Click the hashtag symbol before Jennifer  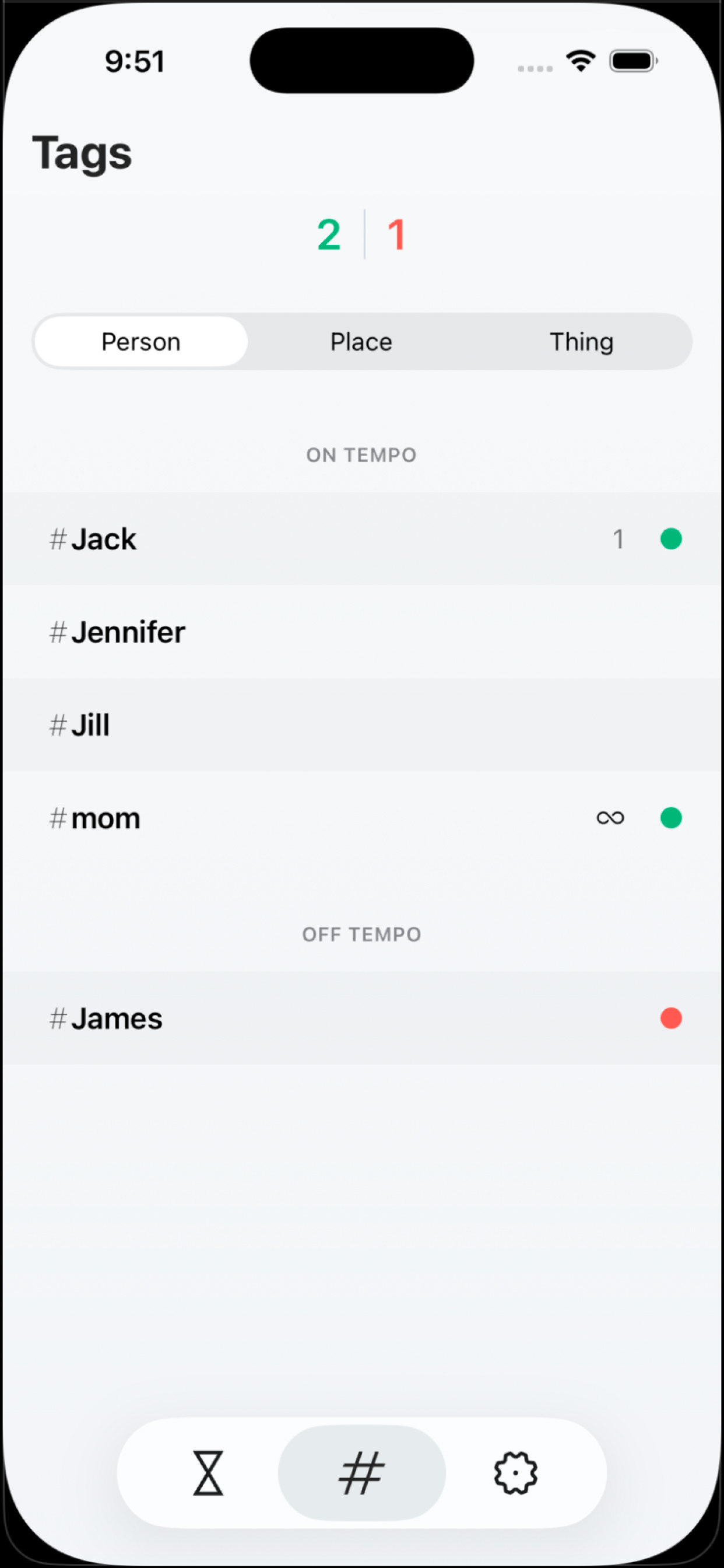point(58,632)
